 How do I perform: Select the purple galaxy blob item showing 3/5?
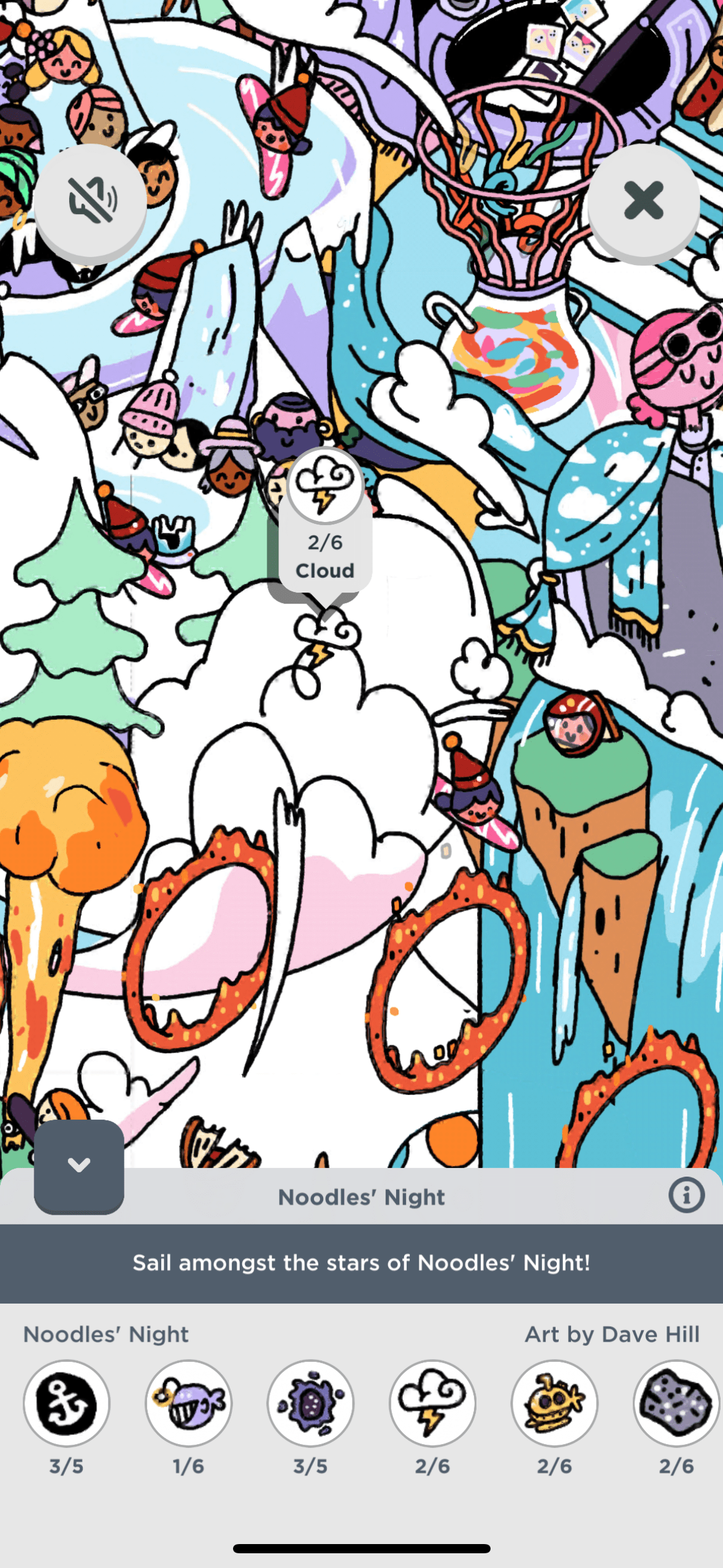coord(310,1402)
